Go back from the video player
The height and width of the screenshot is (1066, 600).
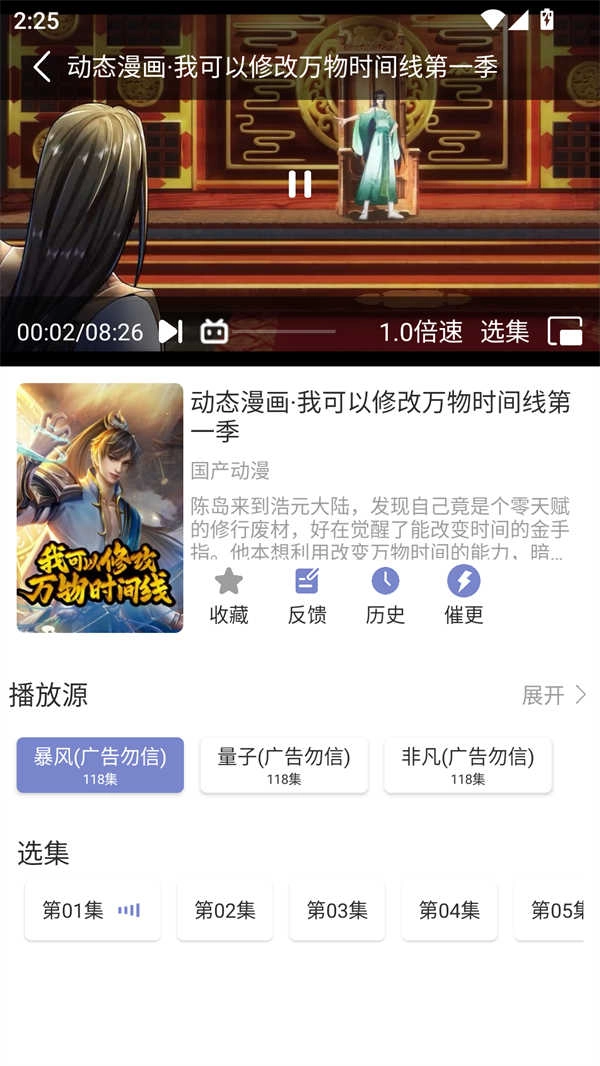coord(41,67)
